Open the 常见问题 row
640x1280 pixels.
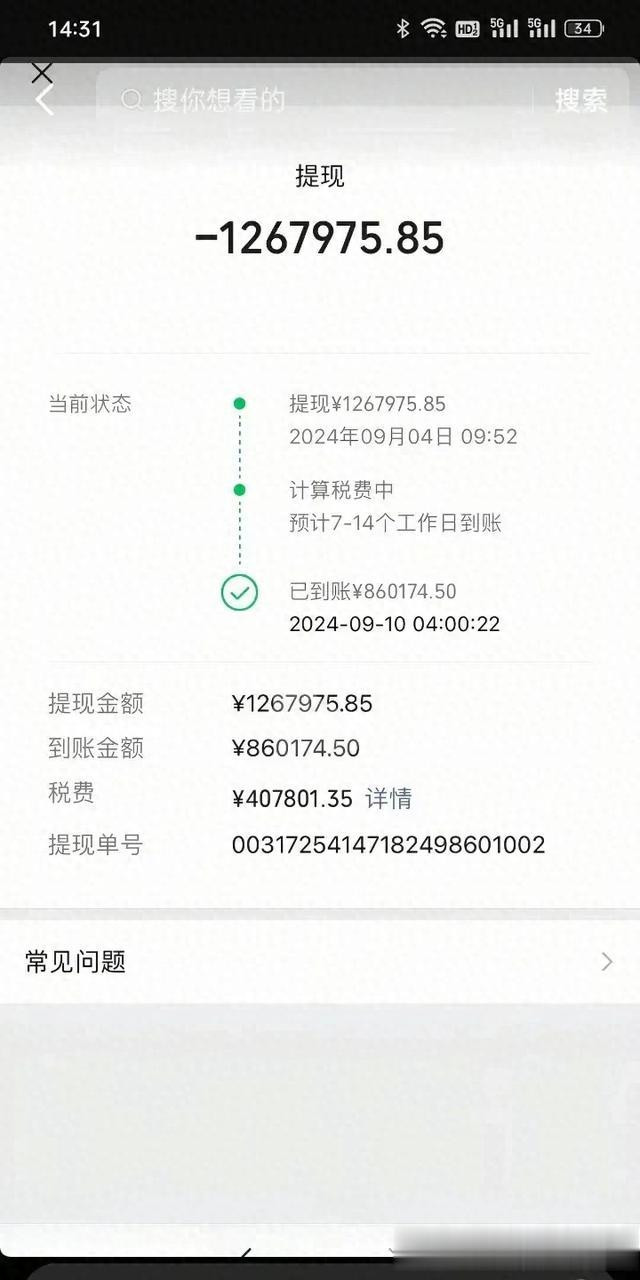tap(320, 962)
